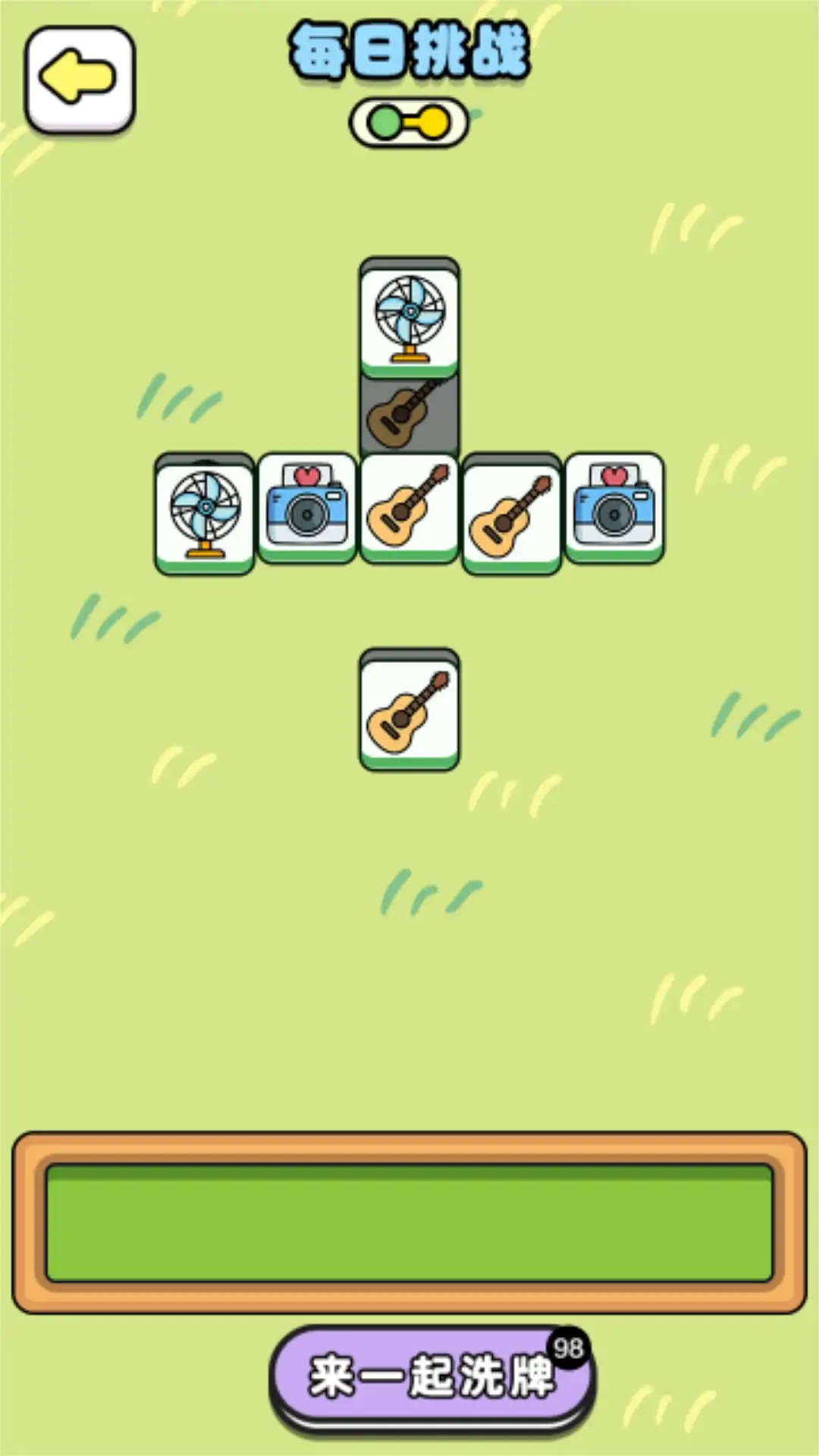Shuffle tiles with the 来一起洗牌 button
The height and width of the screenshot is (1456, 819).
point(431,1376)
